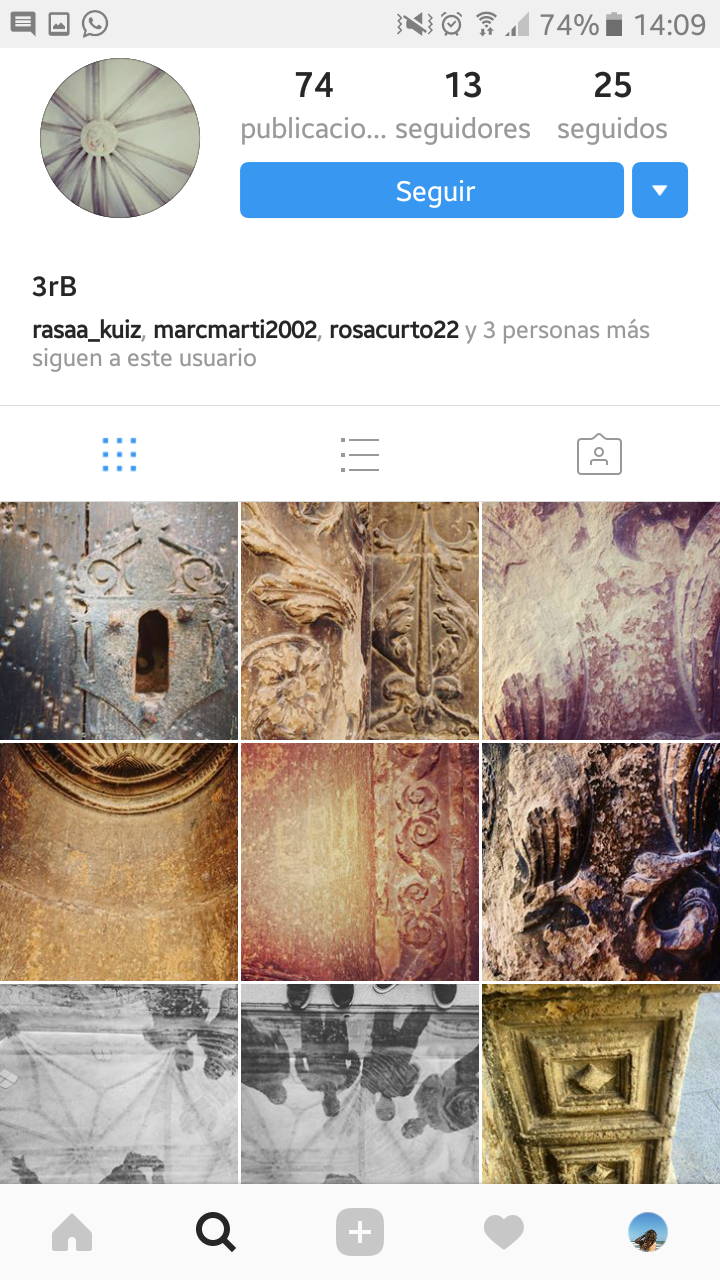Open the keyhole door photo
Viewport: 720px width, 1280px height.
pyautogui.click(x=119, y=620)
